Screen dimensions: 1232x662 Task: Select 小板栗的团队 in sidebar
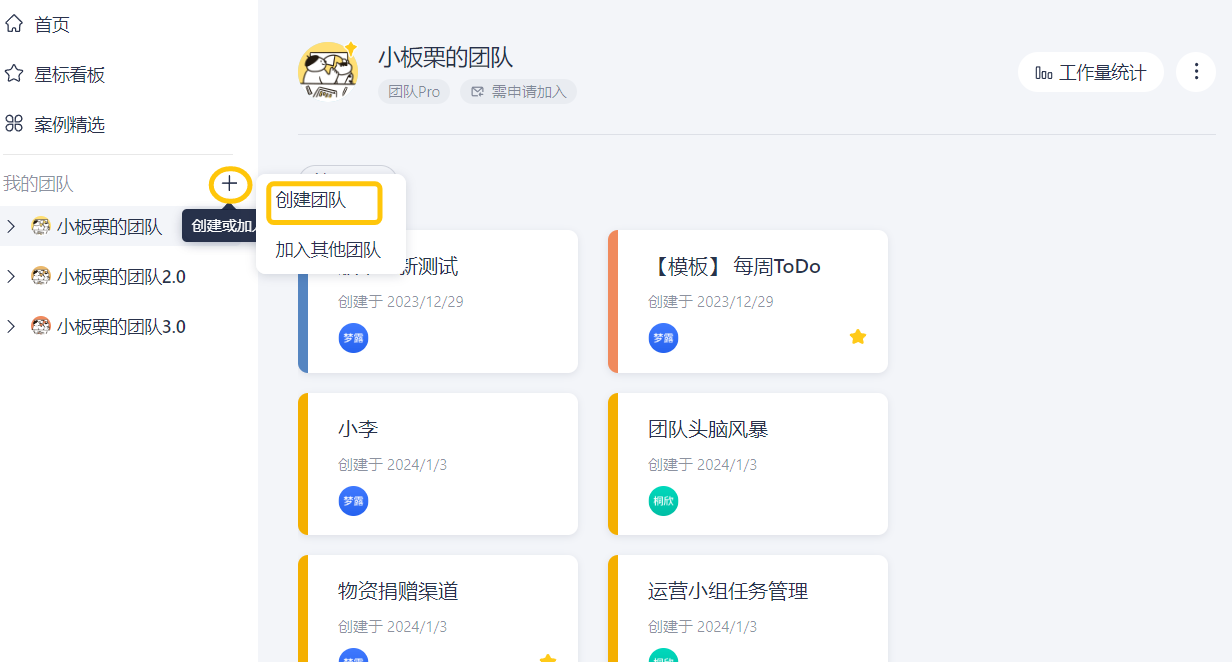[x=108, y=227]
